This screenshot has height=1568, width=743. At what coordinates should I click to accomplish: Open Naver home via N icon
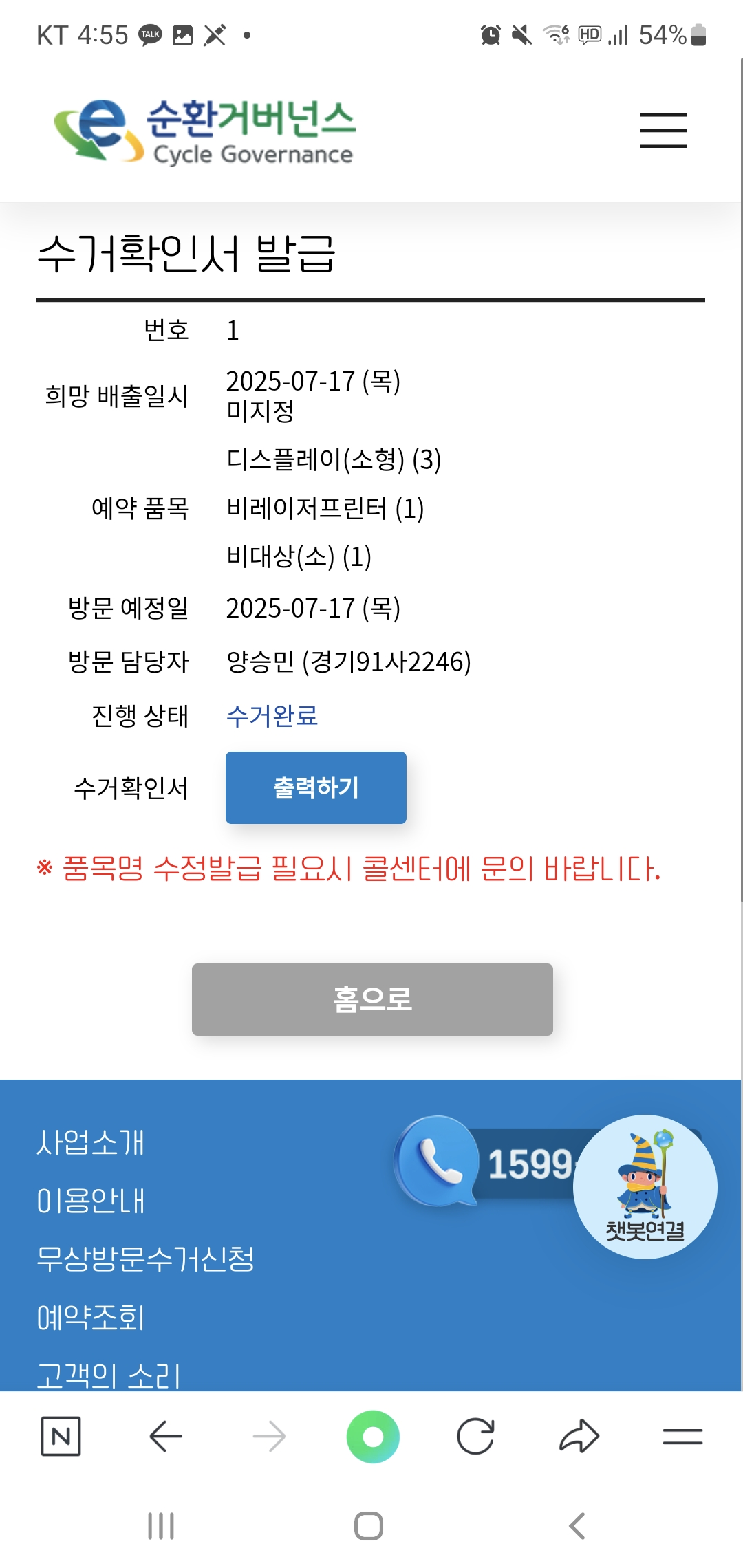(x=61, y=1436)
